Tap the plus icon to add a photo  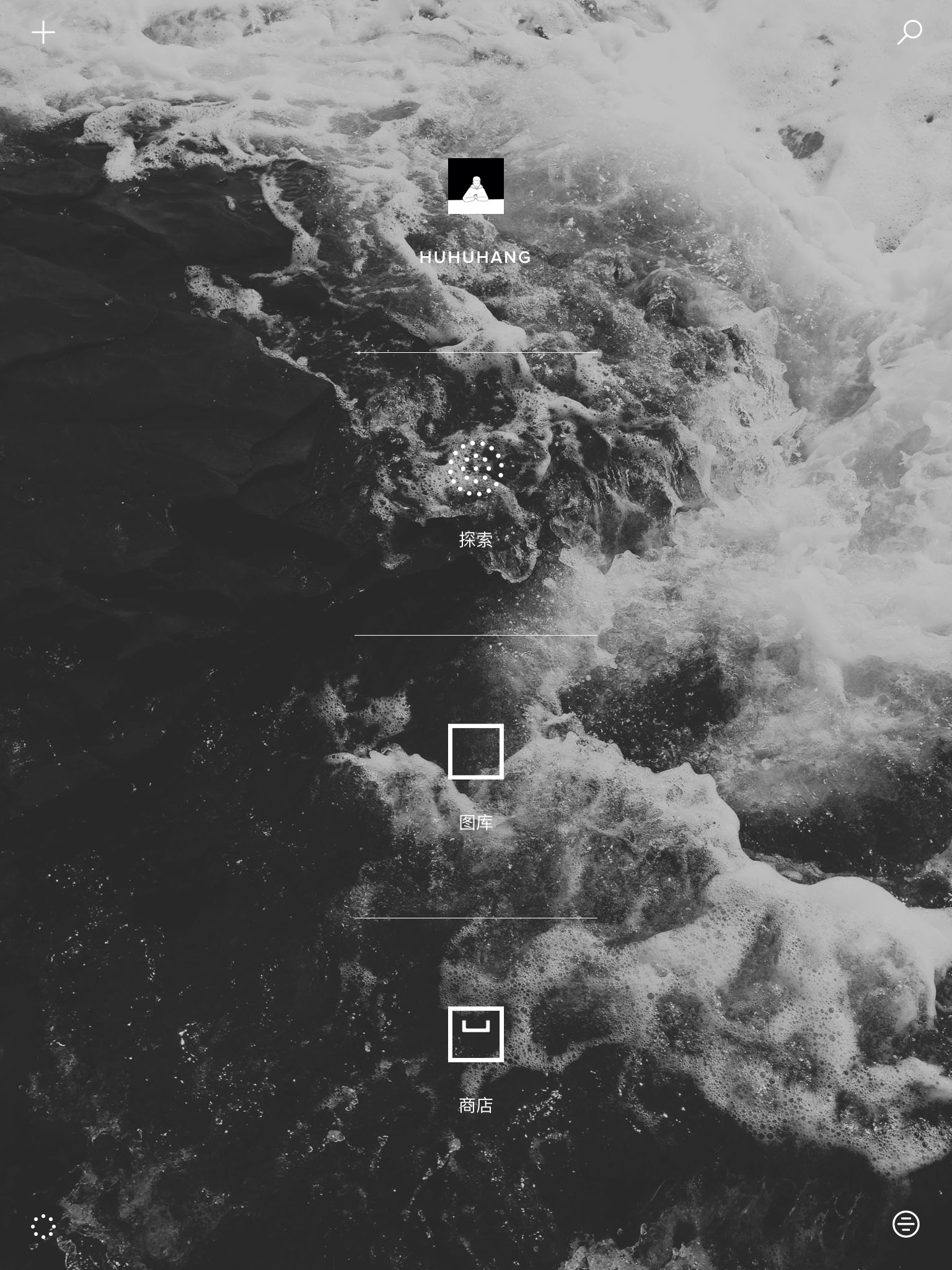pos(43,32)
